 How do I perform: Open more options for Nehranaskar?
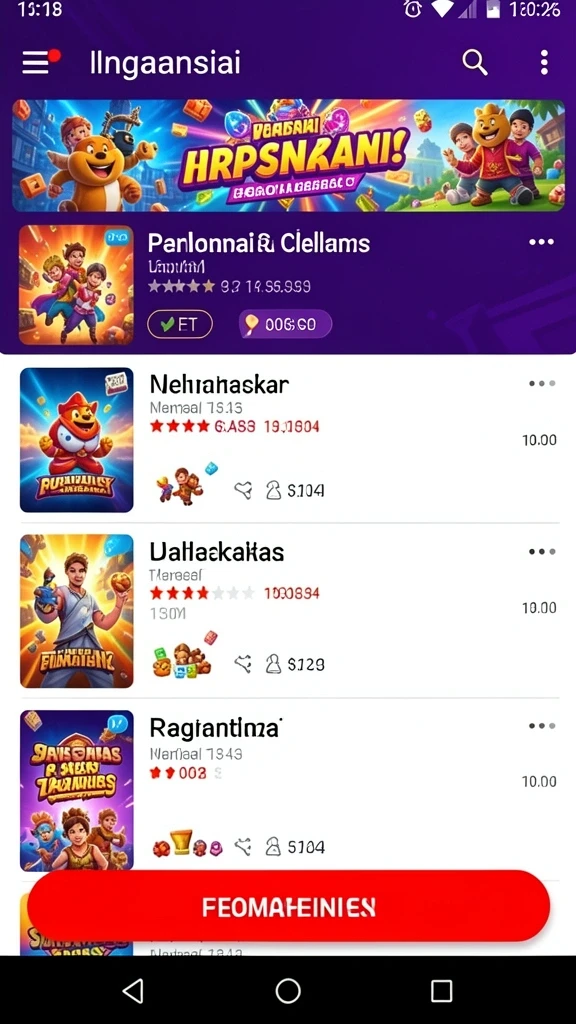click(542, 383)
